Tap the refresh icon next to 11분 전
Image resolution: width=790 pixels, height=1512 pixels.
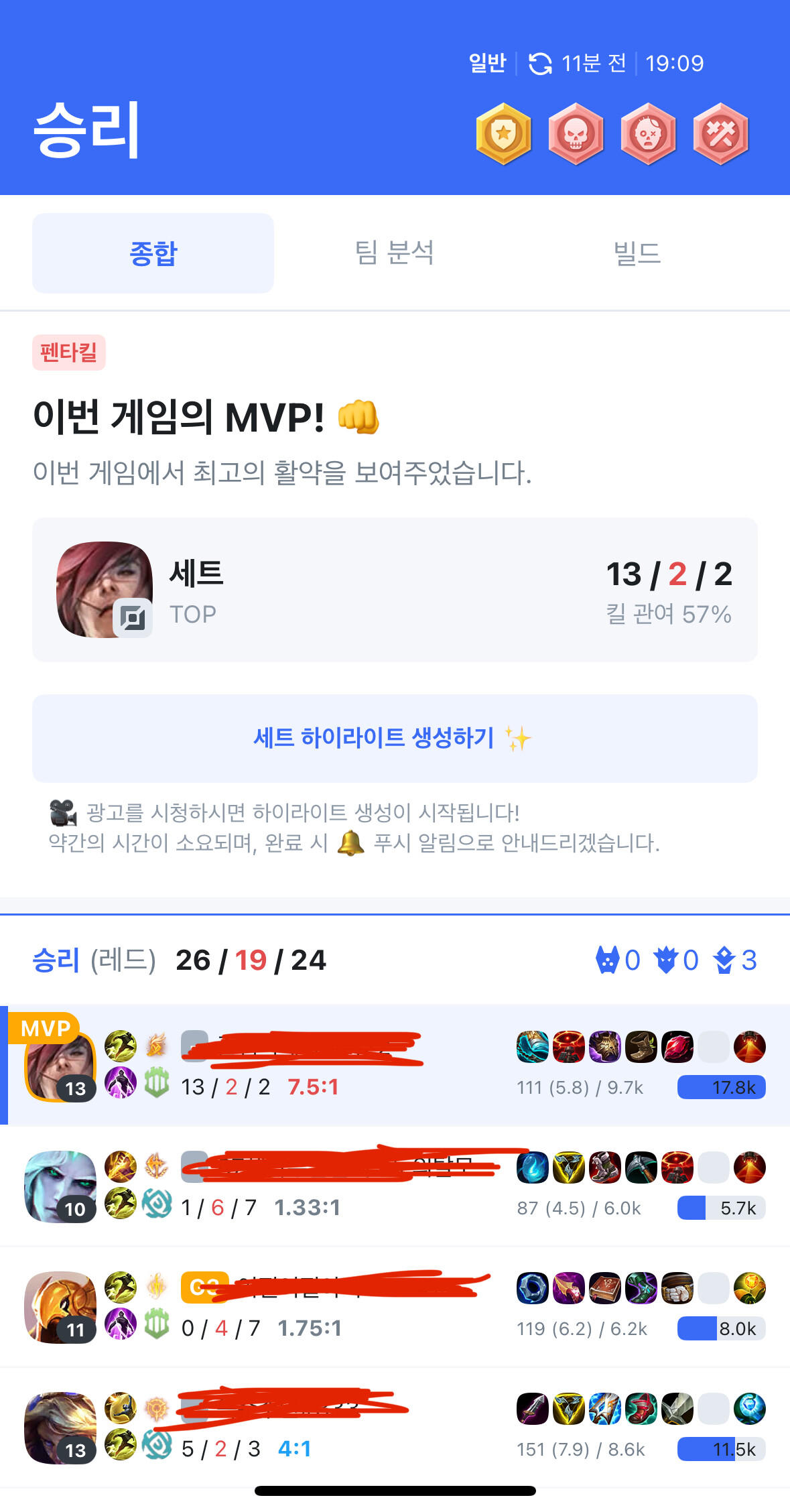540,64
